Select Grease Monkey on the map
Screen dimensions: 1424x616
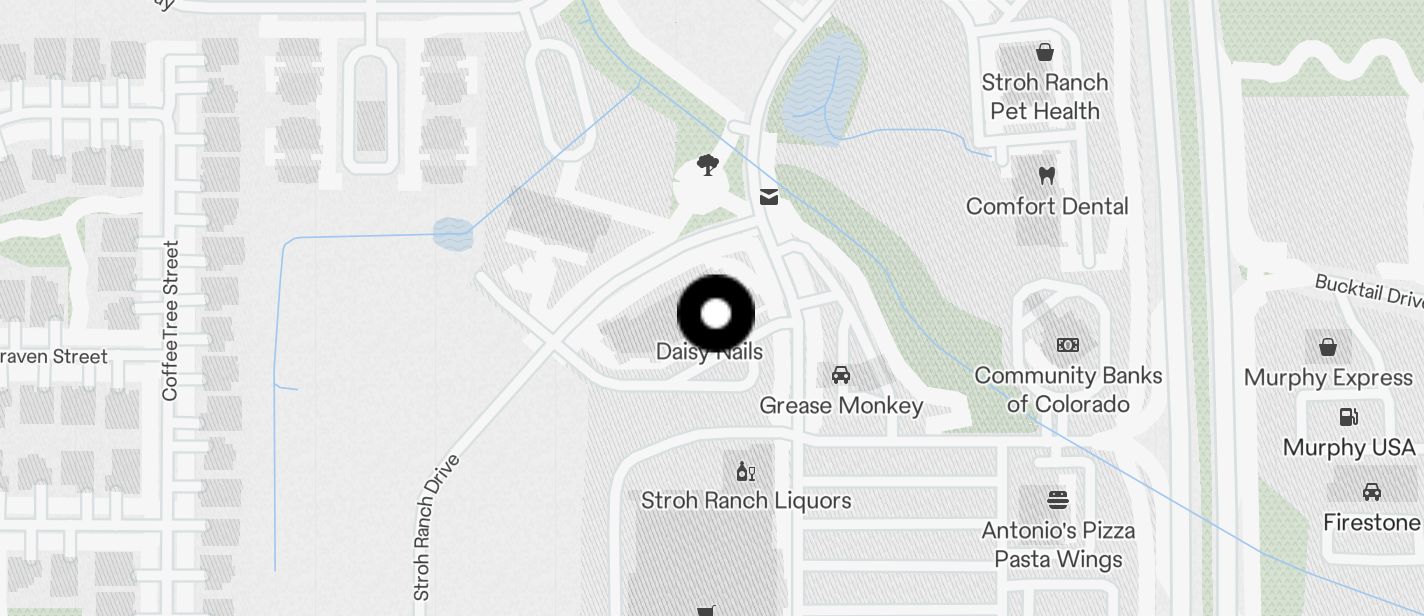tap(841, 376)
